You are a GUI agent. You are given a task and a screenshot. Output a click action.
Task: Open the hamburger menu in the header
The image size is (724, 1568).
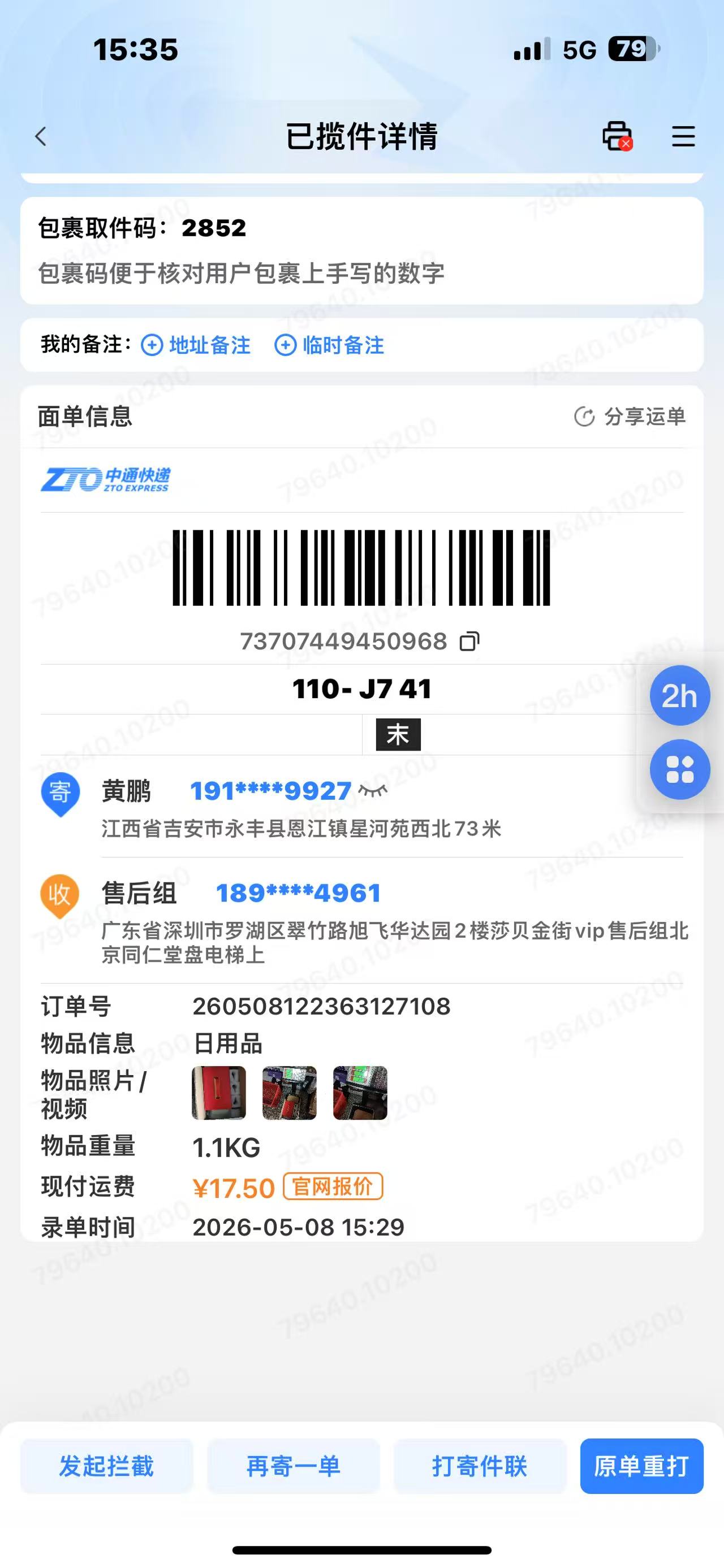pos(683,136)
